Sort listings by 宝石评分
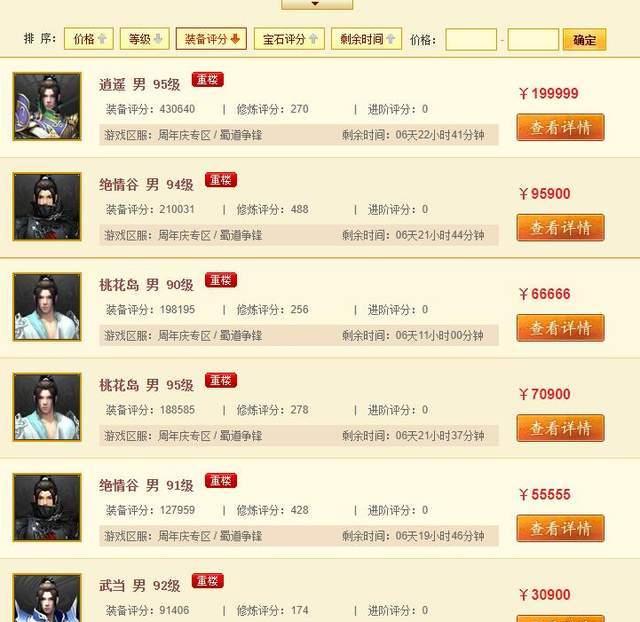This screenshot has height=622, width=640. [x=289, y=39]
